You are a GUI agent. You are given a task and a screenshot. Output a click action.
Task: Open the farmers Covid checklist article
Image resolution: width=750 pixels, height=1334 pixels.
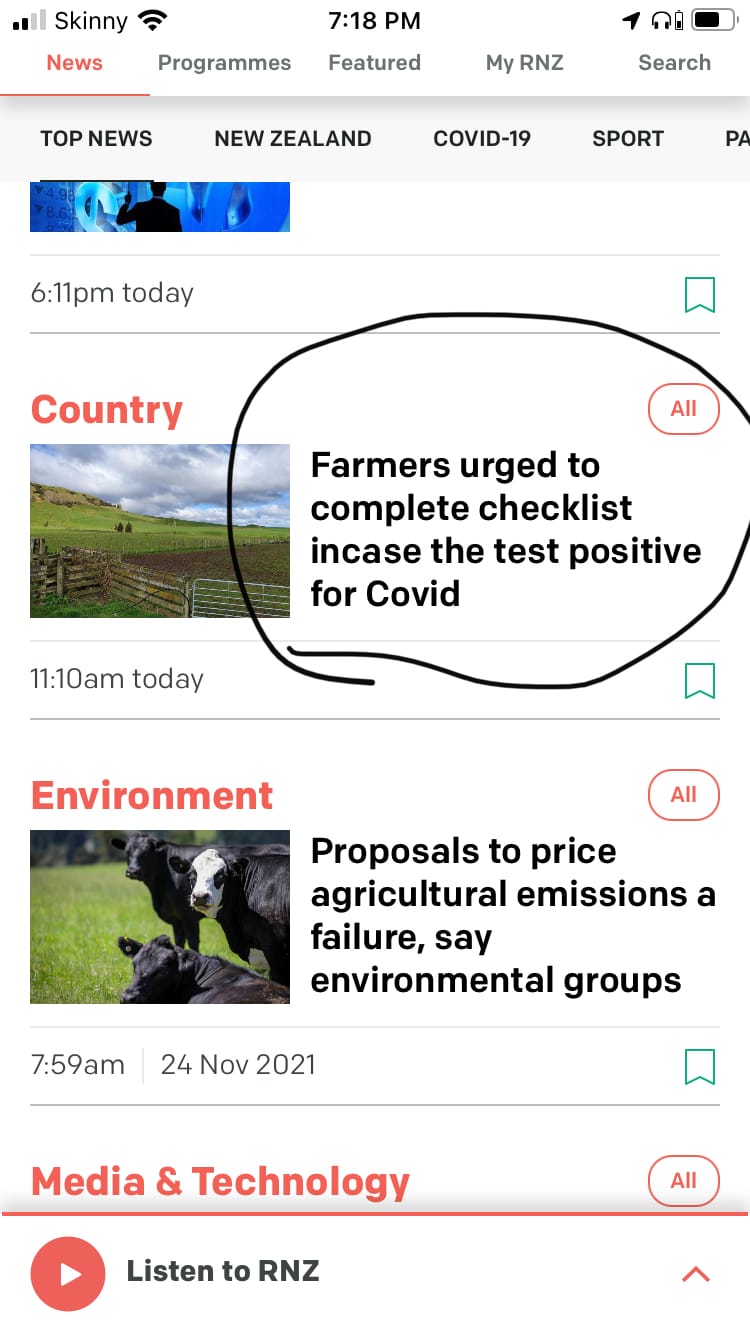click(505, 529)
